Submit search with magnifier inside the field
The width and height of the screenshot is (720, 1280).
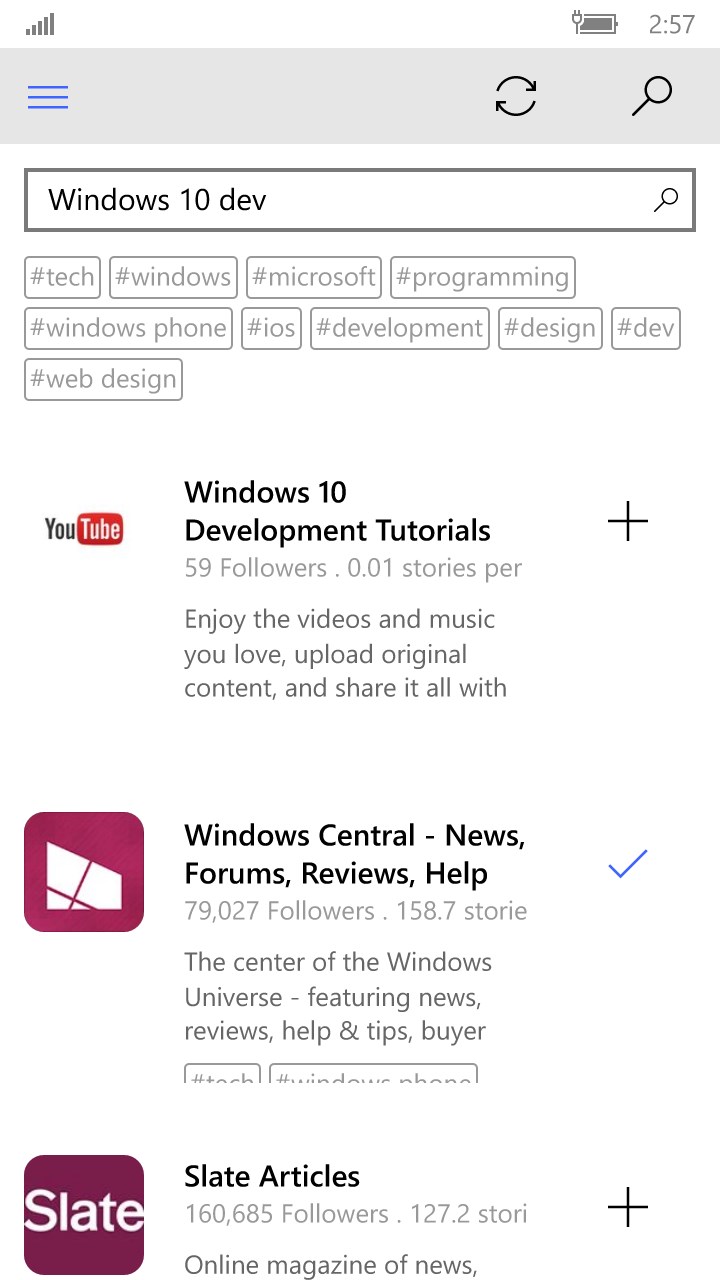(x=666, y=200)
